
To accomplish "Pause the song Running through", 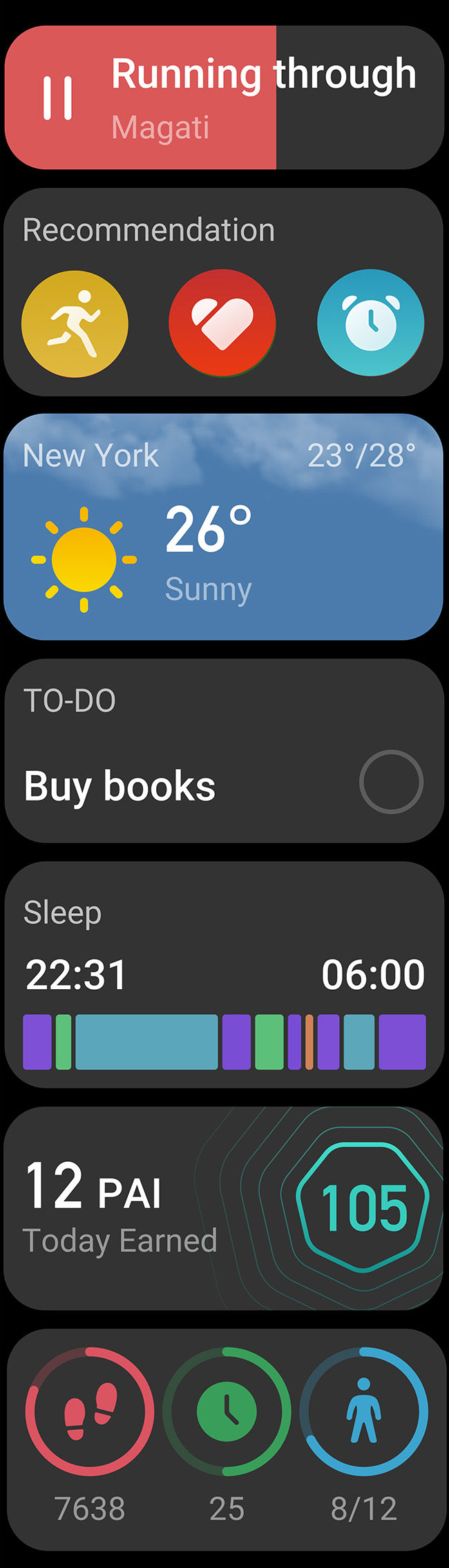I will (58, 98).
